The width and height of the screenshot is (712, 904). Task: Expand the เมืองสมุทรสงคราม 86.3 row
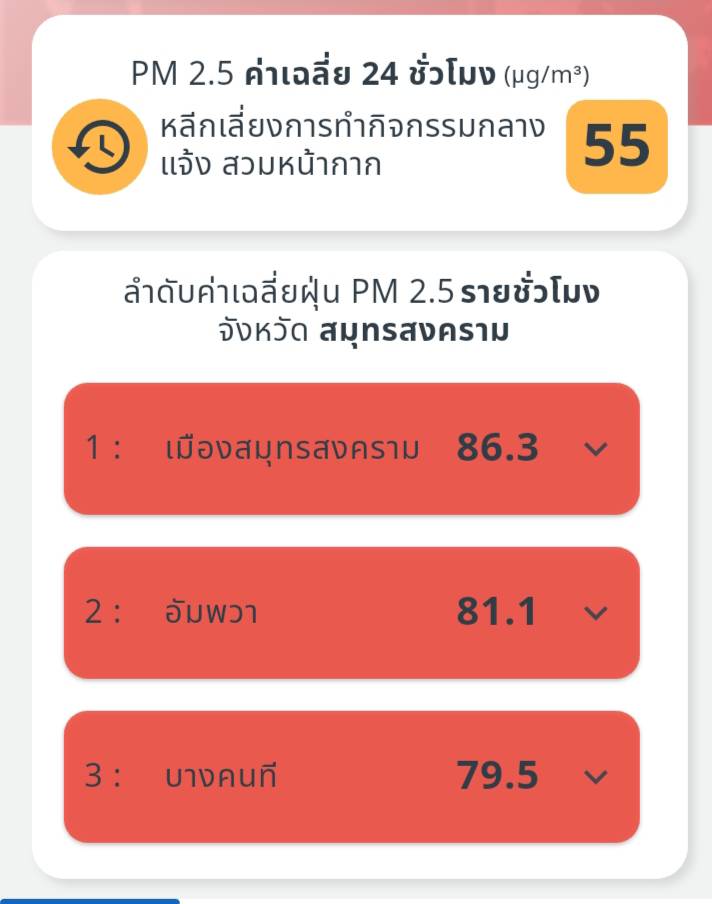tap(596, 449)
